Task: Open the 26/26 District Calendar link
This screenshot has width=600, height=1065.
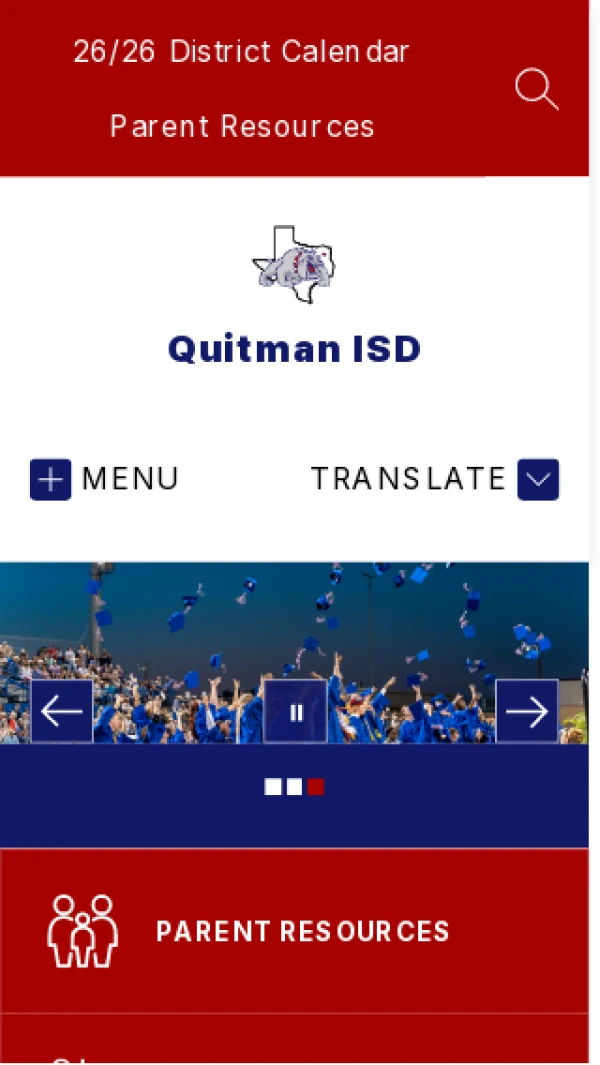Action: pyautogui.click(x=241, y=52)
